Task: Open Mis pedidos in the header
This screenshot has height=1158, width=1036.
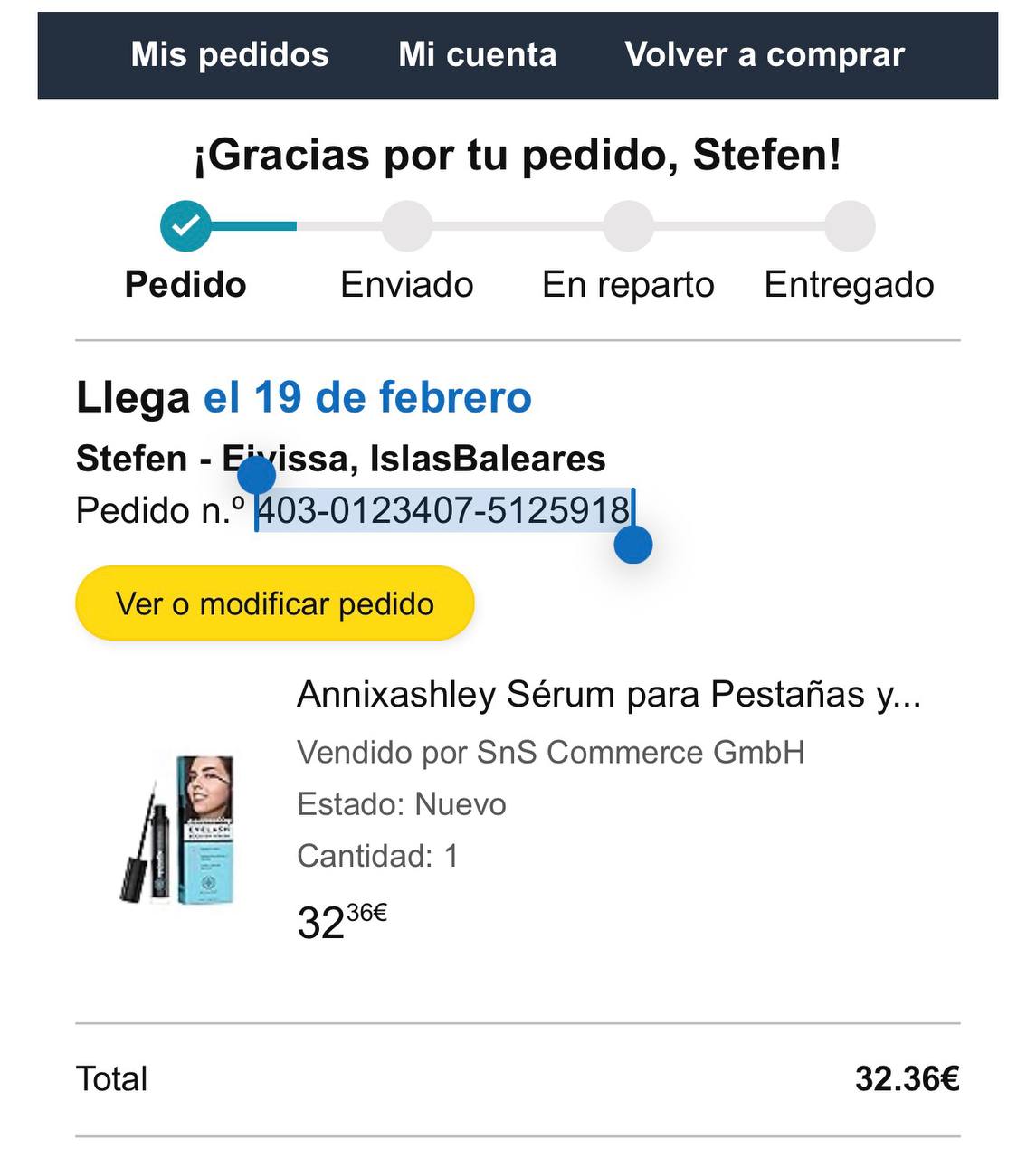Action: coord(230,55)
